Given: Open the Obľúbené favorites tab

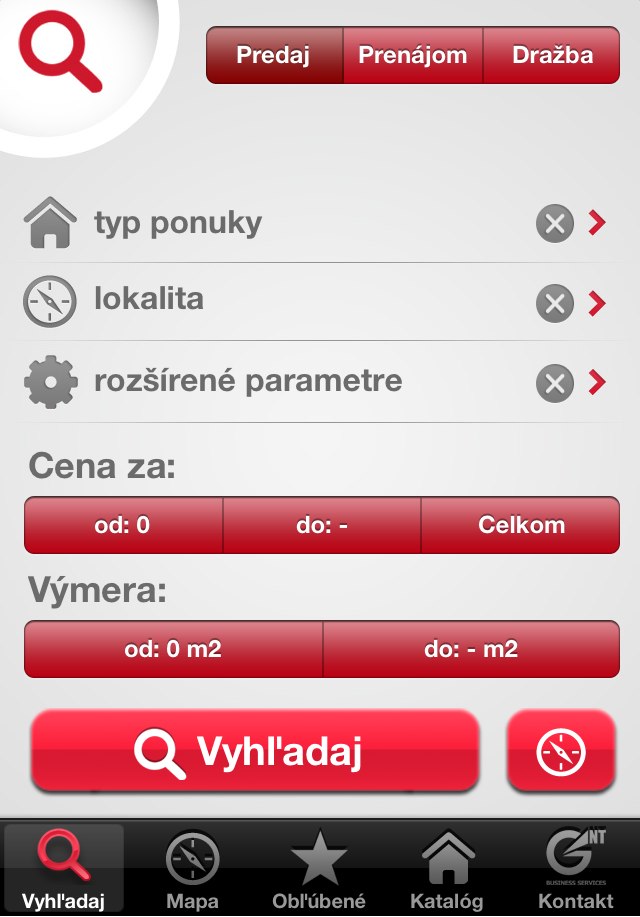Looking at the screenshot, I should point(319,870).
